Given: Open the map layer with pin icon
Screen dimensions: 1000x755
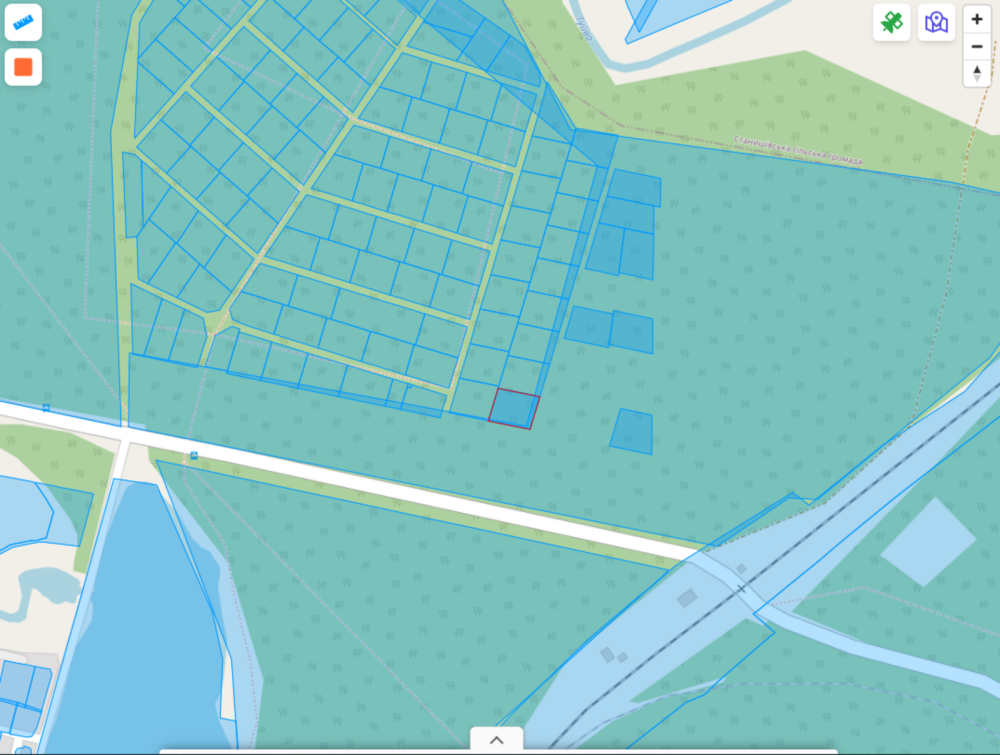Looking at the screenshot, I should coord(936,22).
